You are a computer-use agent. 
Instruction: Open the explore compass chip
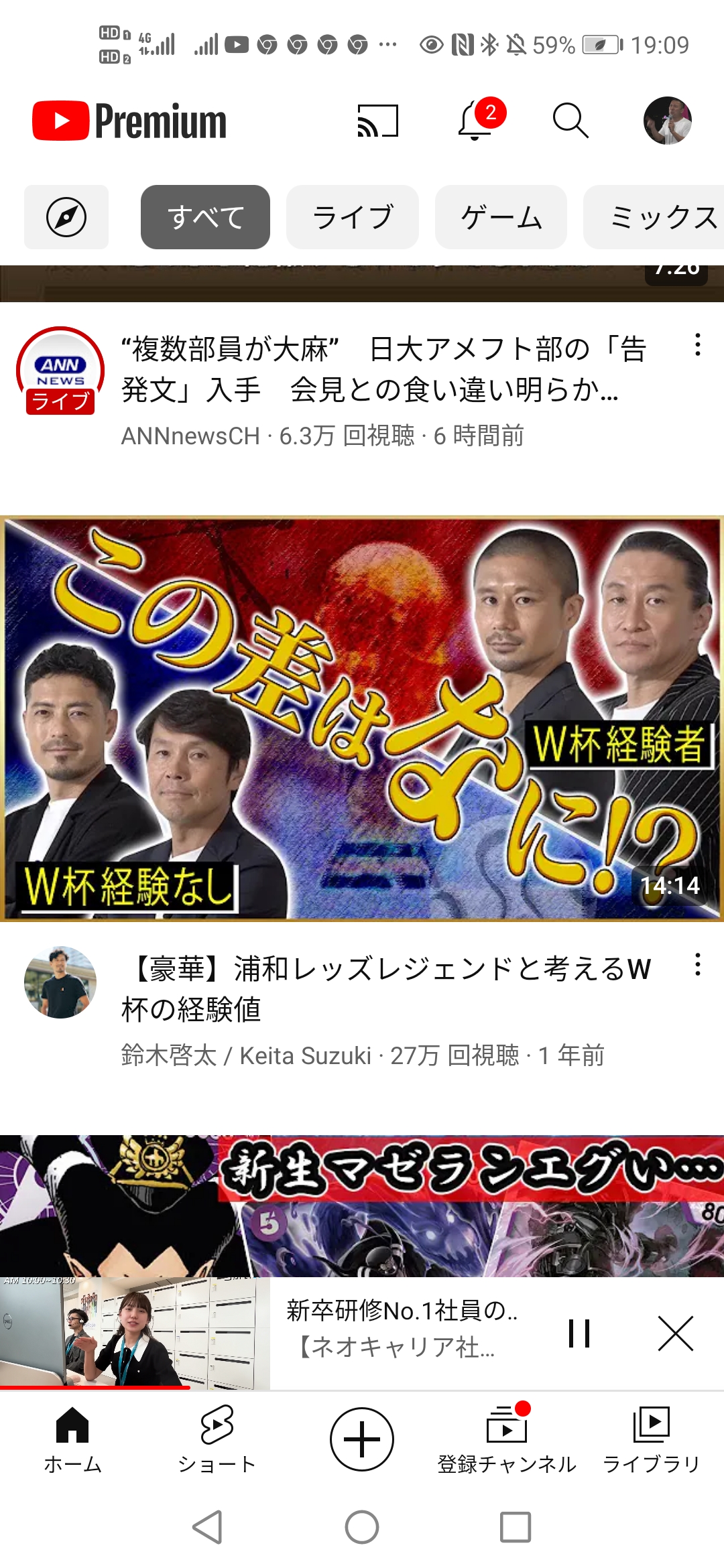pyautogui.click(x=66, y=217)
